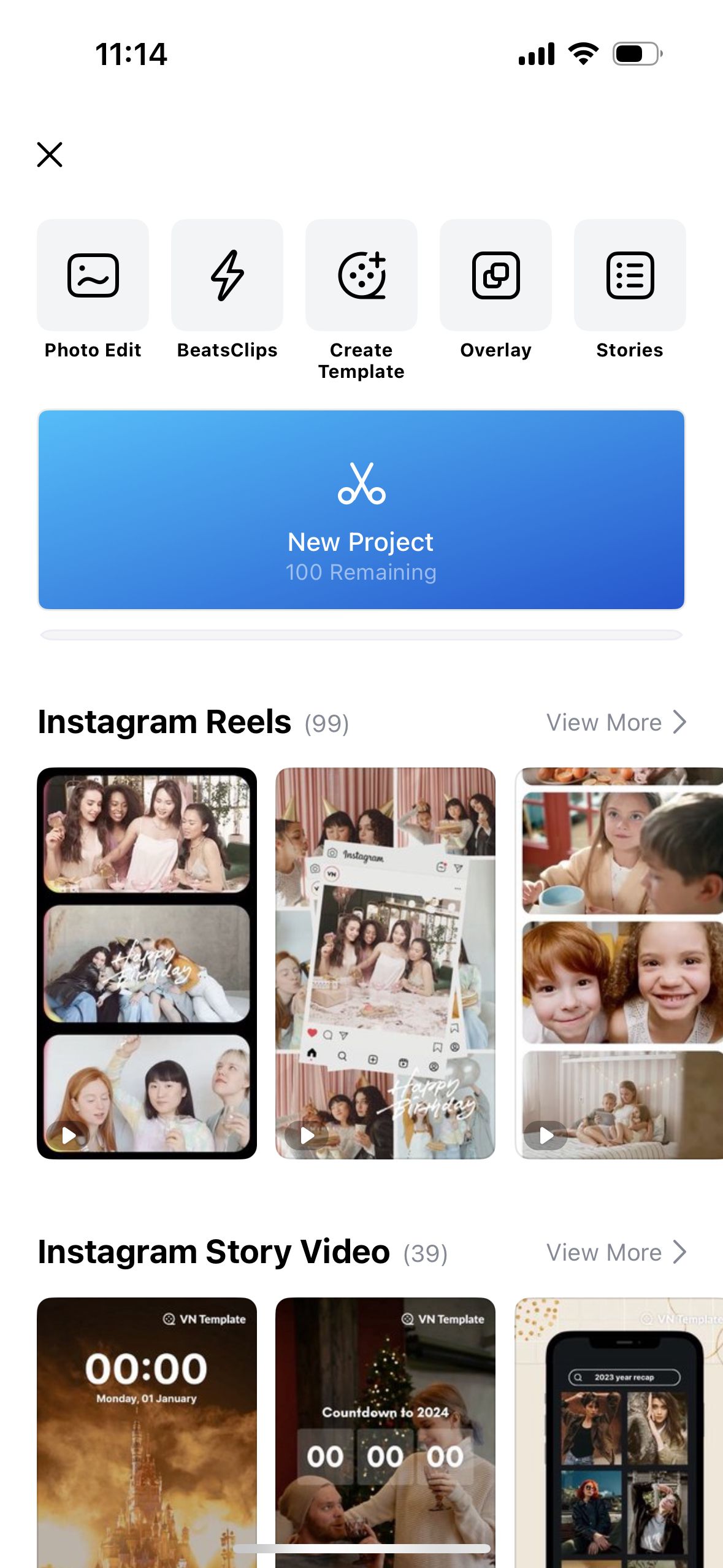Screen dimensions: 723x1568
Task: Select Create Template
Action: (361, 275)
